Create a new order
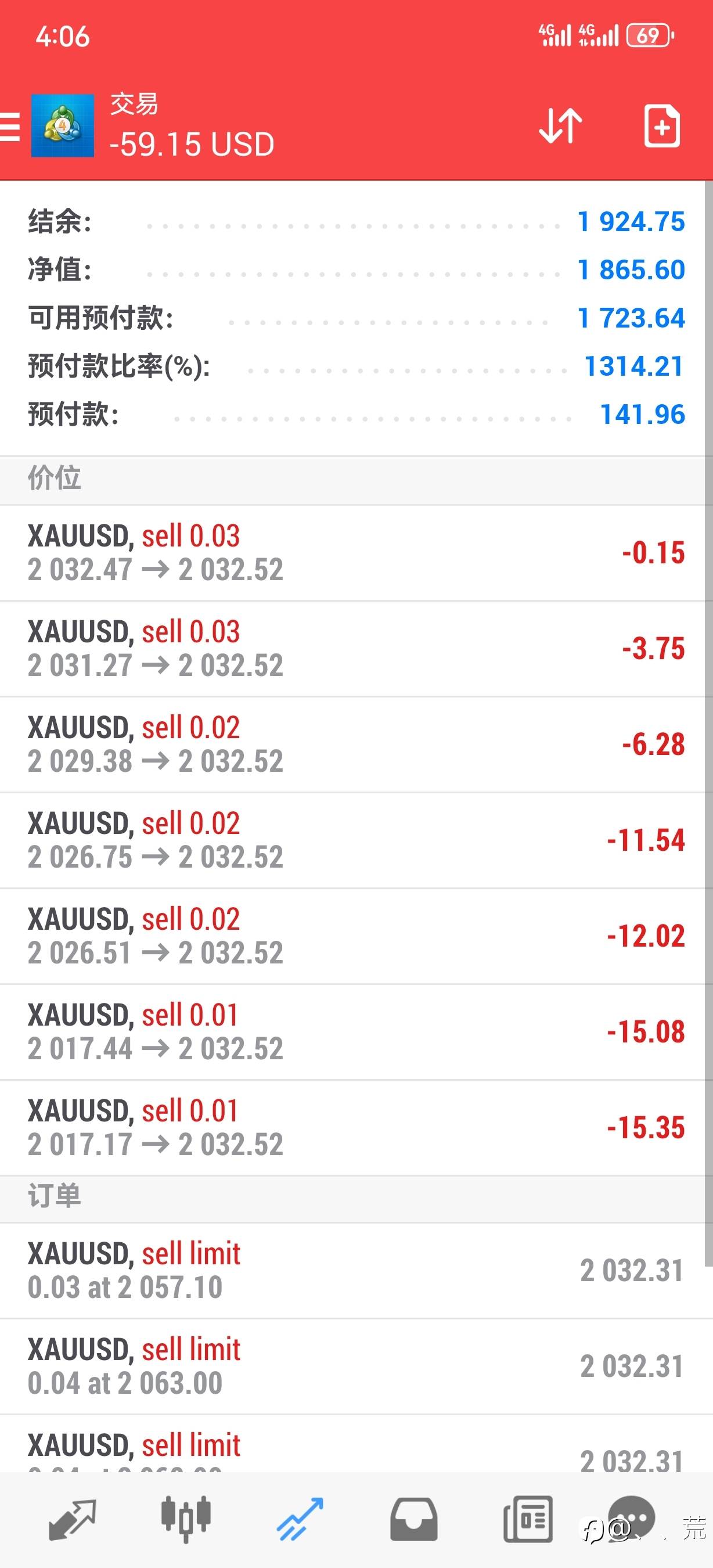This screenshot has width=713, height=1568. tap(661, 126)
